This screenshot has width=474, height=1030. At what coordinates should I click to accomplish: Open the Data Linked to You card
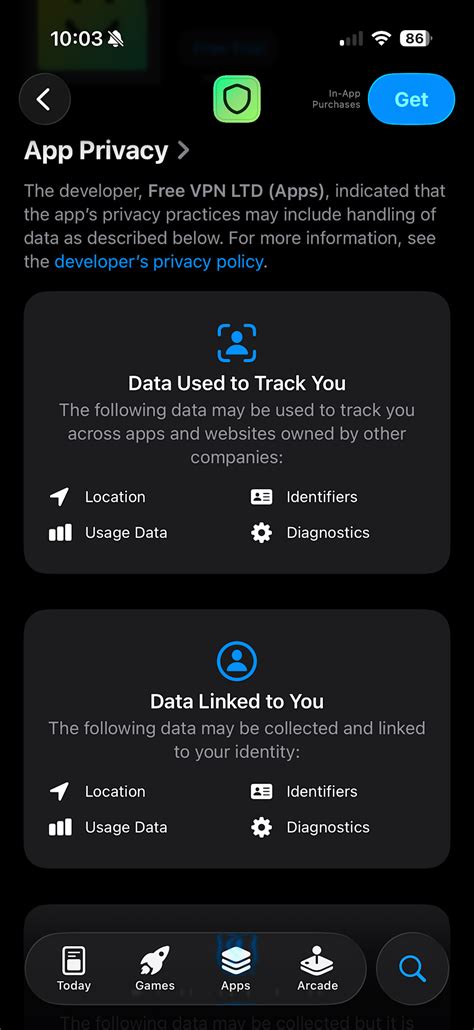pos(237,739)
